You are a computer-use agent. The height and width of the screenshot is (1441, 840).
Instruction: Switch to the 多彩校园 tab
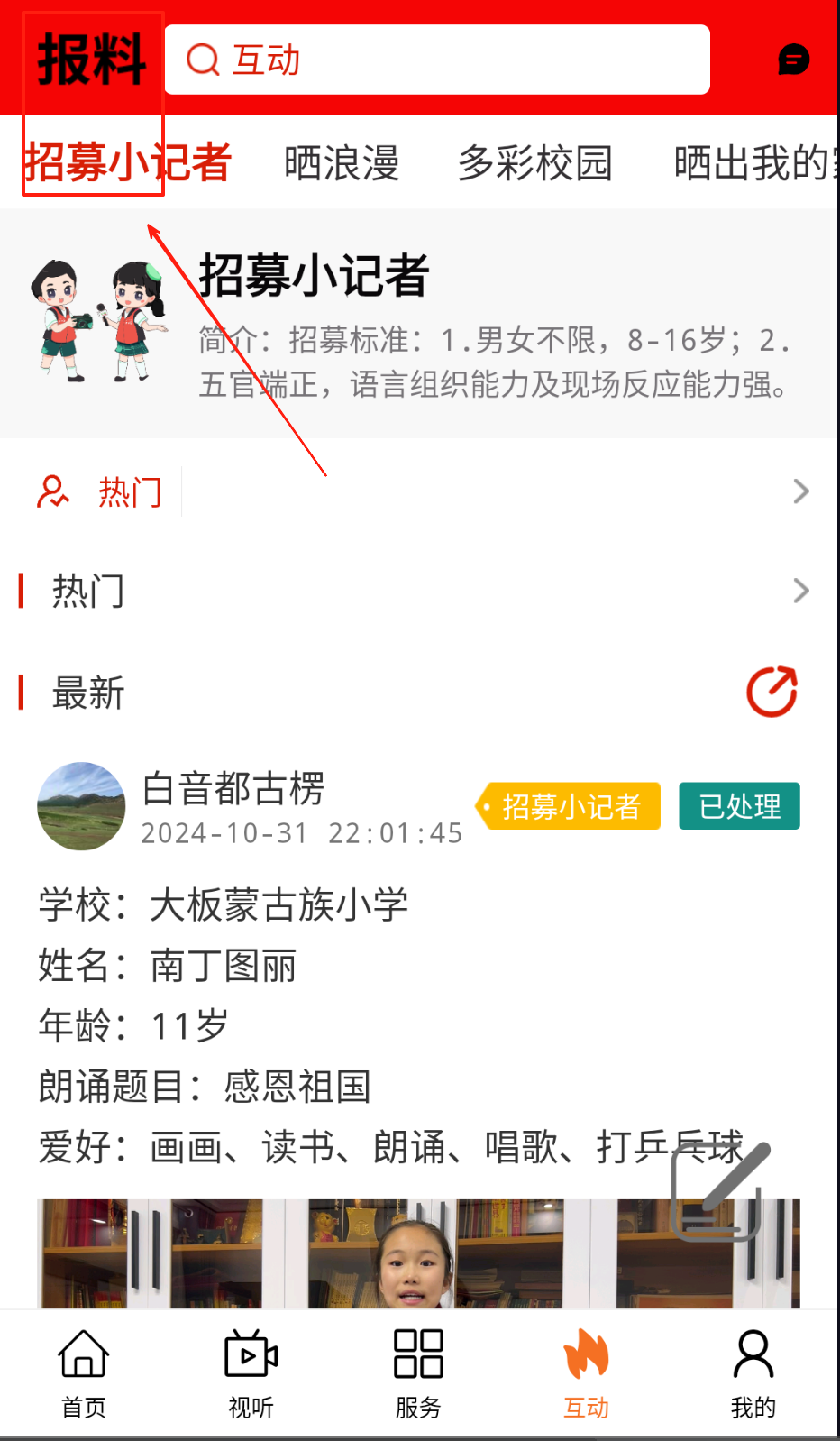pyautogui.click(x=534, y=163)
